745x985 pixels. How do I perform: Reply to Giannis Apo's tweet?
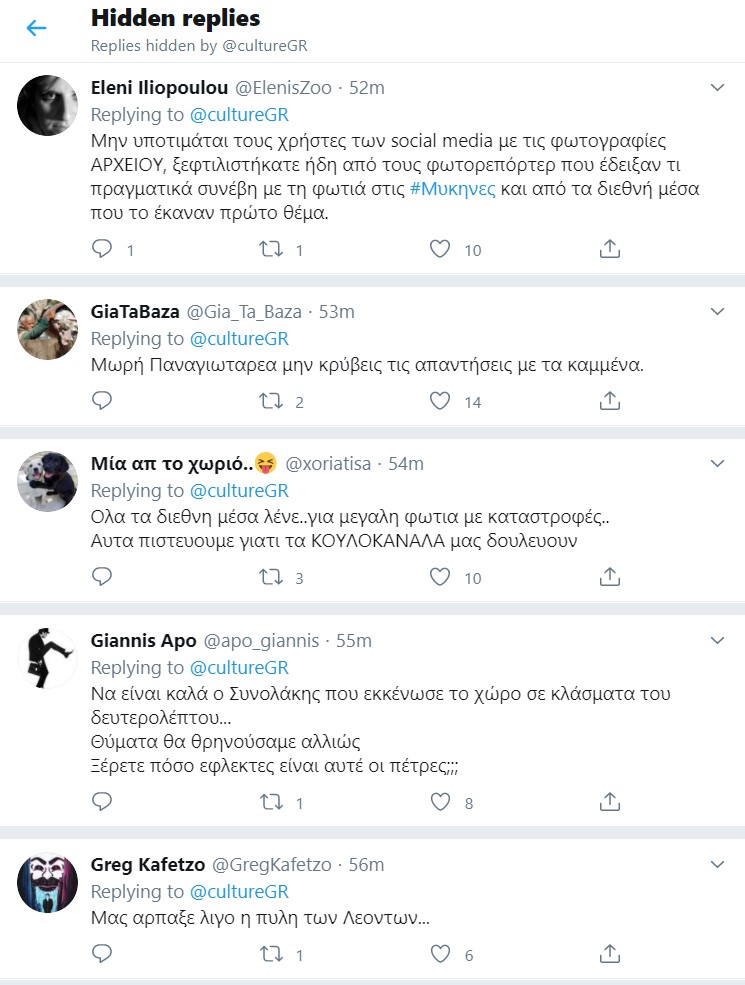pyautogui.click(x=101, y=802)
